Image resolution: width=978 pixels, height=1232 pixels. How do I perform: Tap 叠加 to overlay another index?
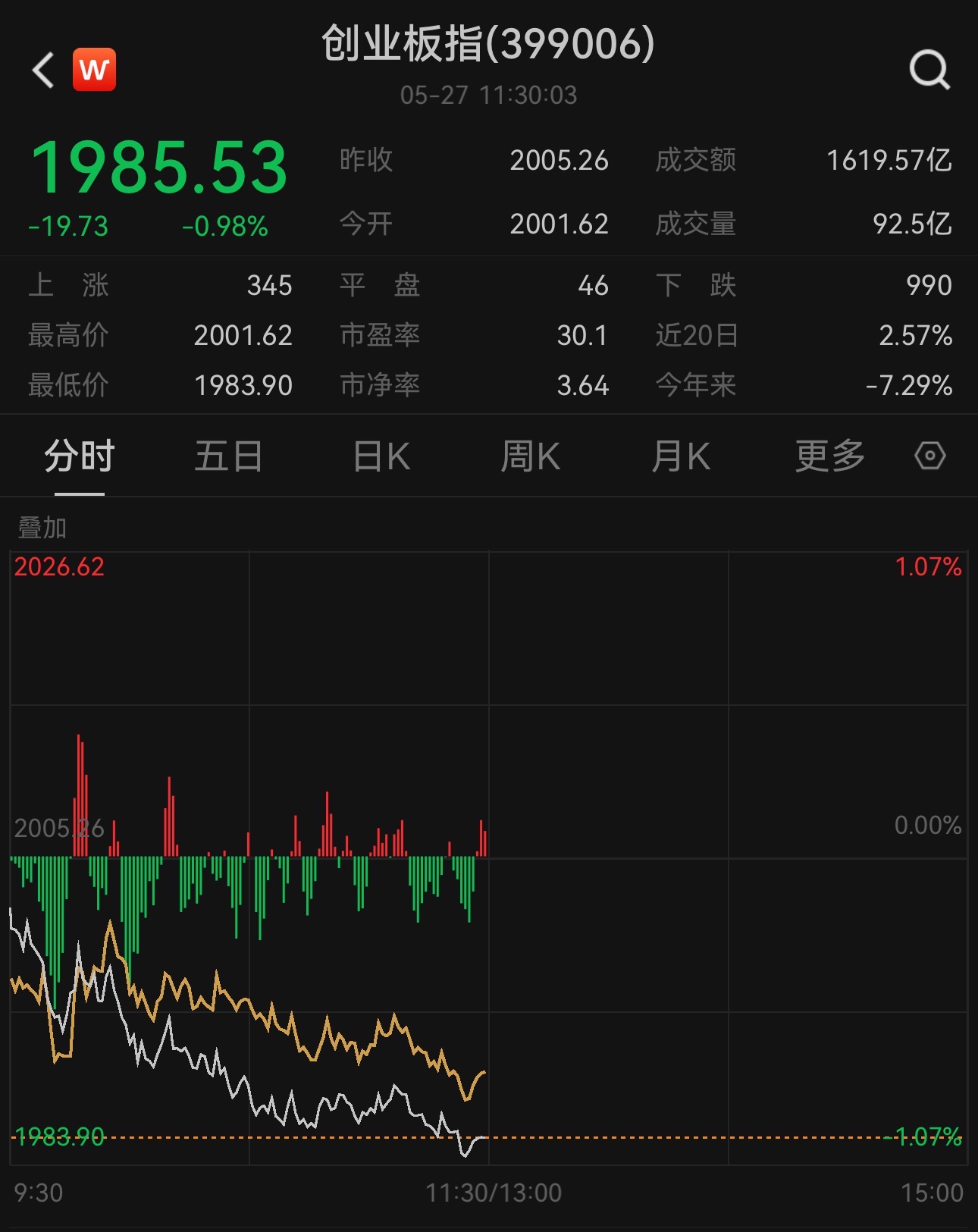pyautogui.click(x=42, y=528)
